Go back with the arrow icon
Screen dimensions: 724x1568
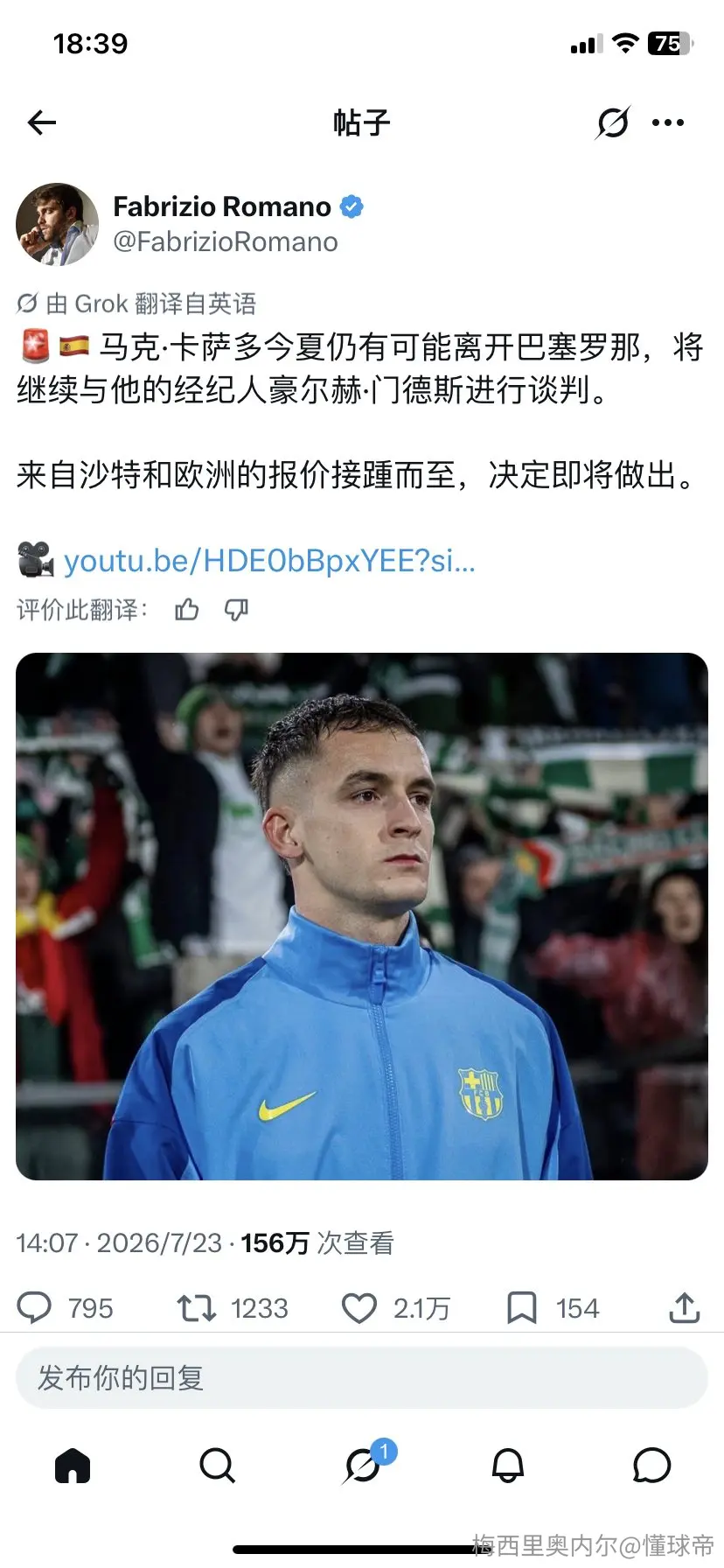42,122
